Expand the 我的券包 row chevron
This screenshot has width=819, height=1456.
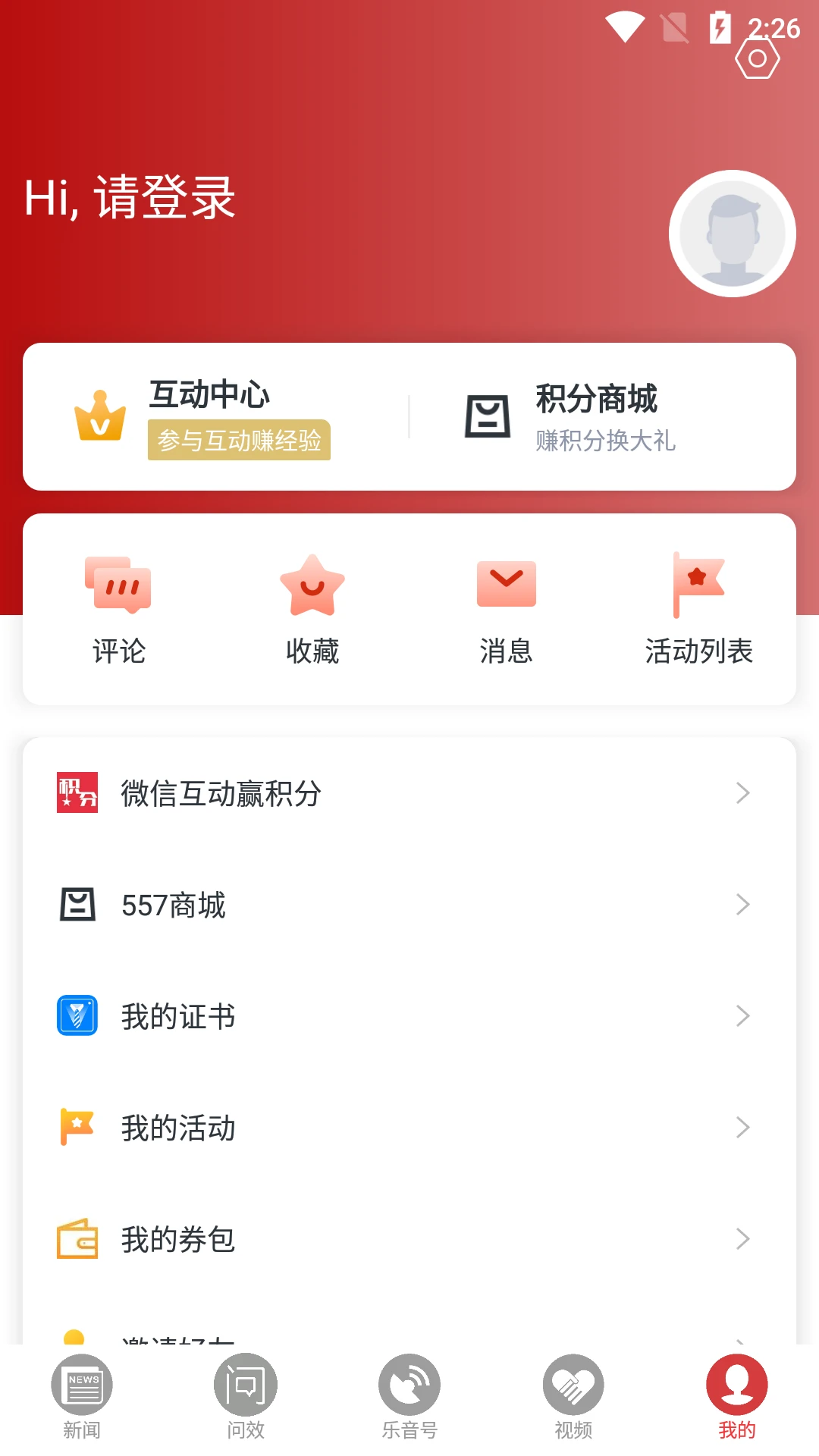click(x=742, y=1238)
